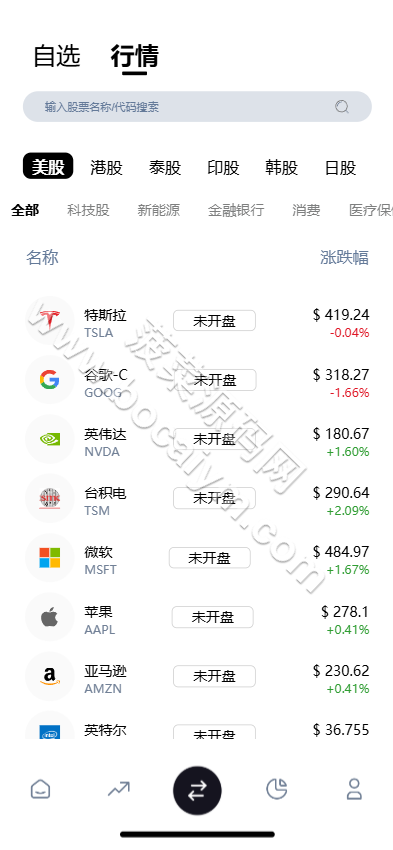This screenshot has width=393, height=850.
Task: Switch to the 韩股 market
Action: tap(282, 168)
